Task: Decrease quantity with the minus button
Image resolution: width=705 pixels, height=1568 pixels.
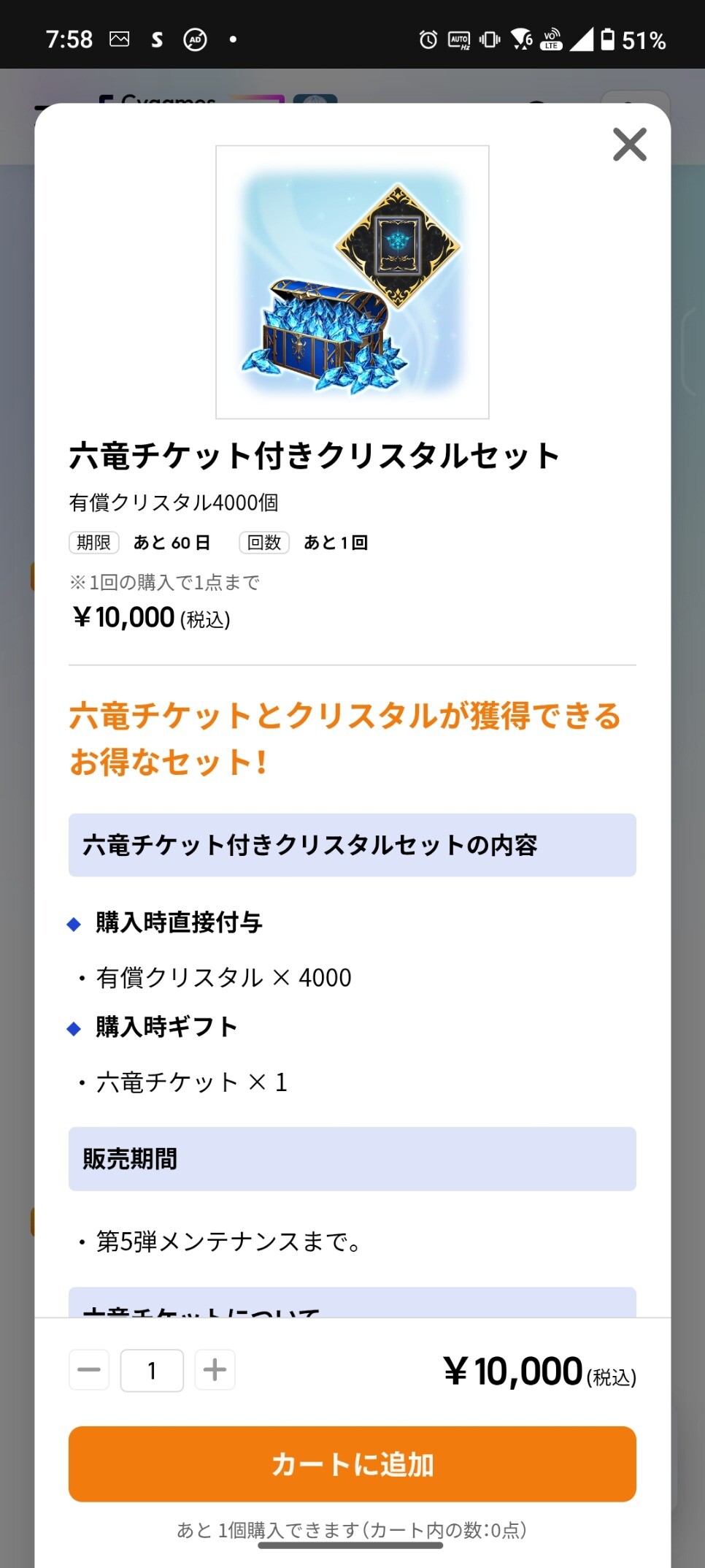Action: [x=89, y=1370]
